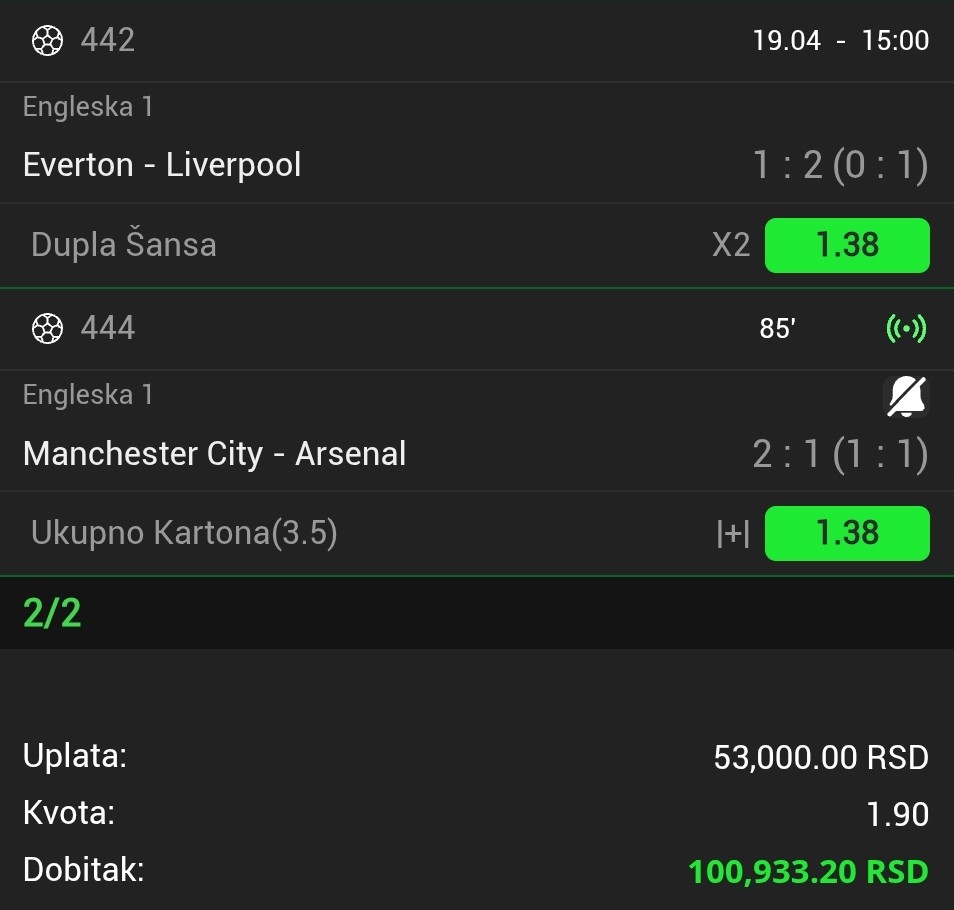Open the Everton - Liverpool match details
954x910 pixels.
pos(162,165)
